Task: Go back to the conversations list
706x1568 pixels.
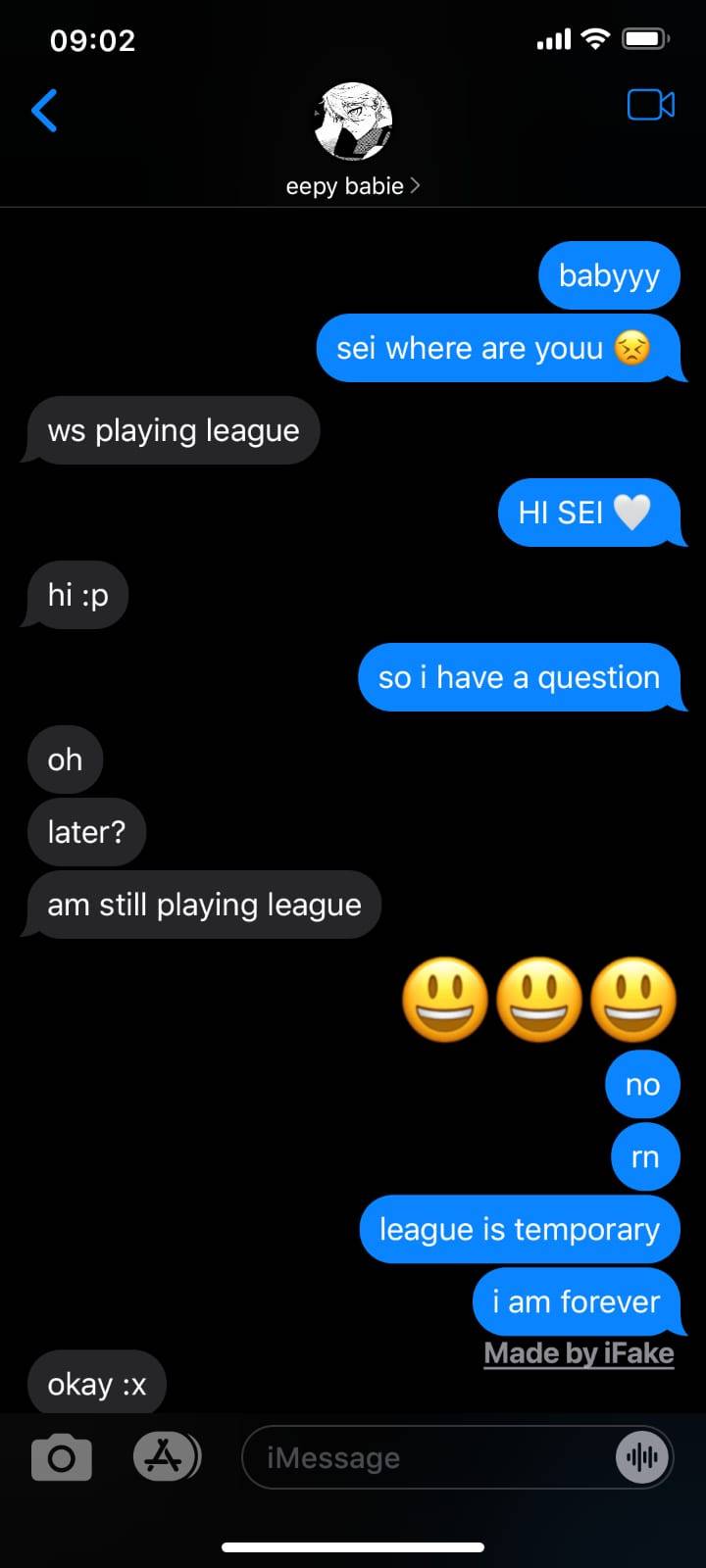Action: tap(45, 110)
